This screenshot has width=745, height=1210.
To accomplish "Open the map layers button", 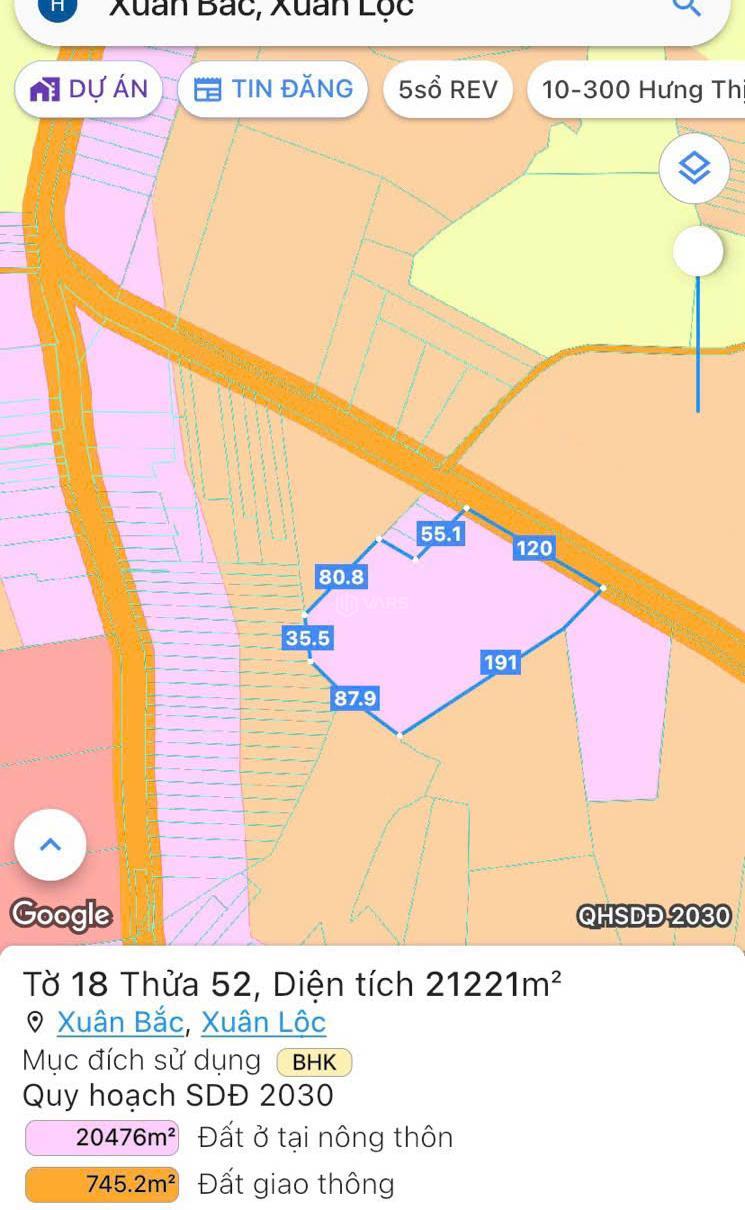I will [x=694, y=169].
